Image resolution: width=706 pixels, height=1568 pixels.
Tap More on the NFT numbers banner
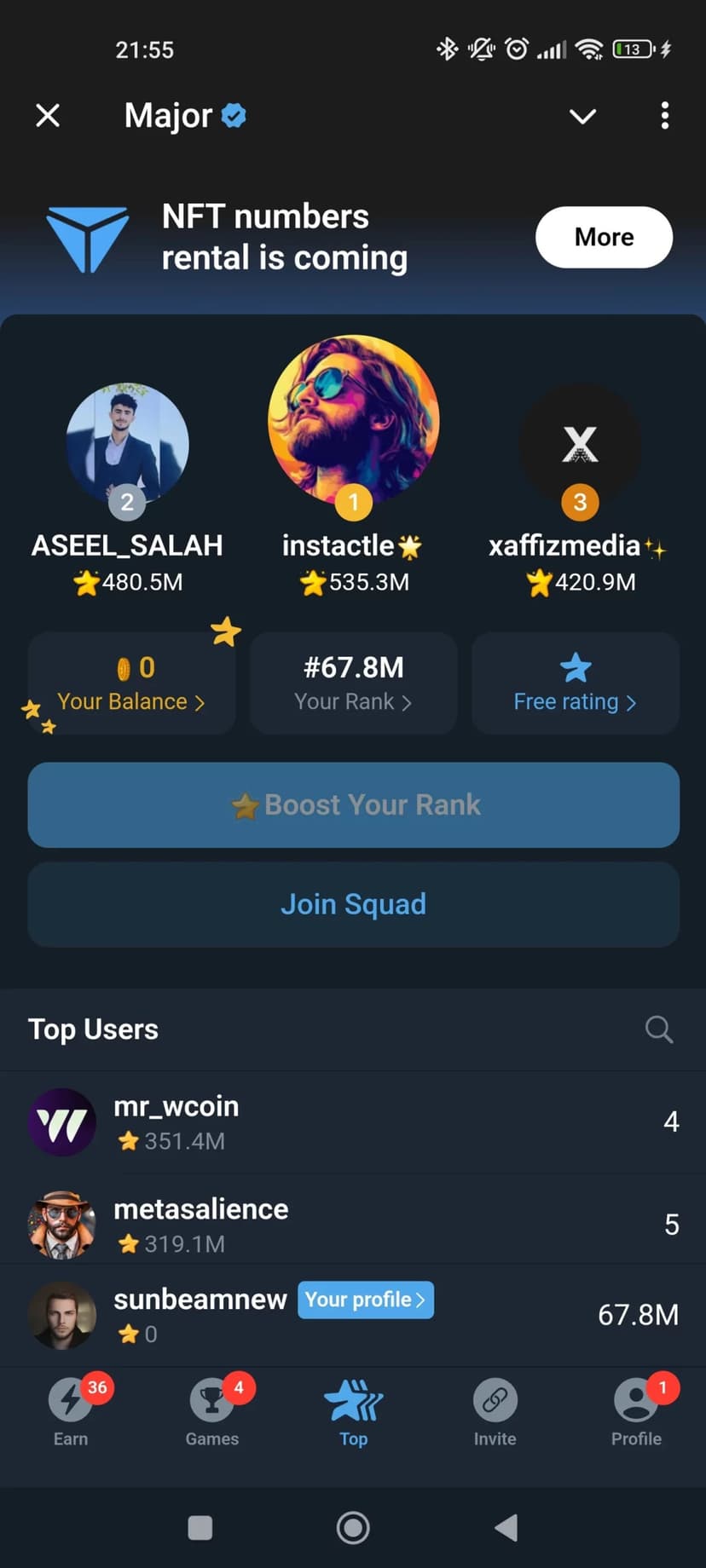(604, 237)
